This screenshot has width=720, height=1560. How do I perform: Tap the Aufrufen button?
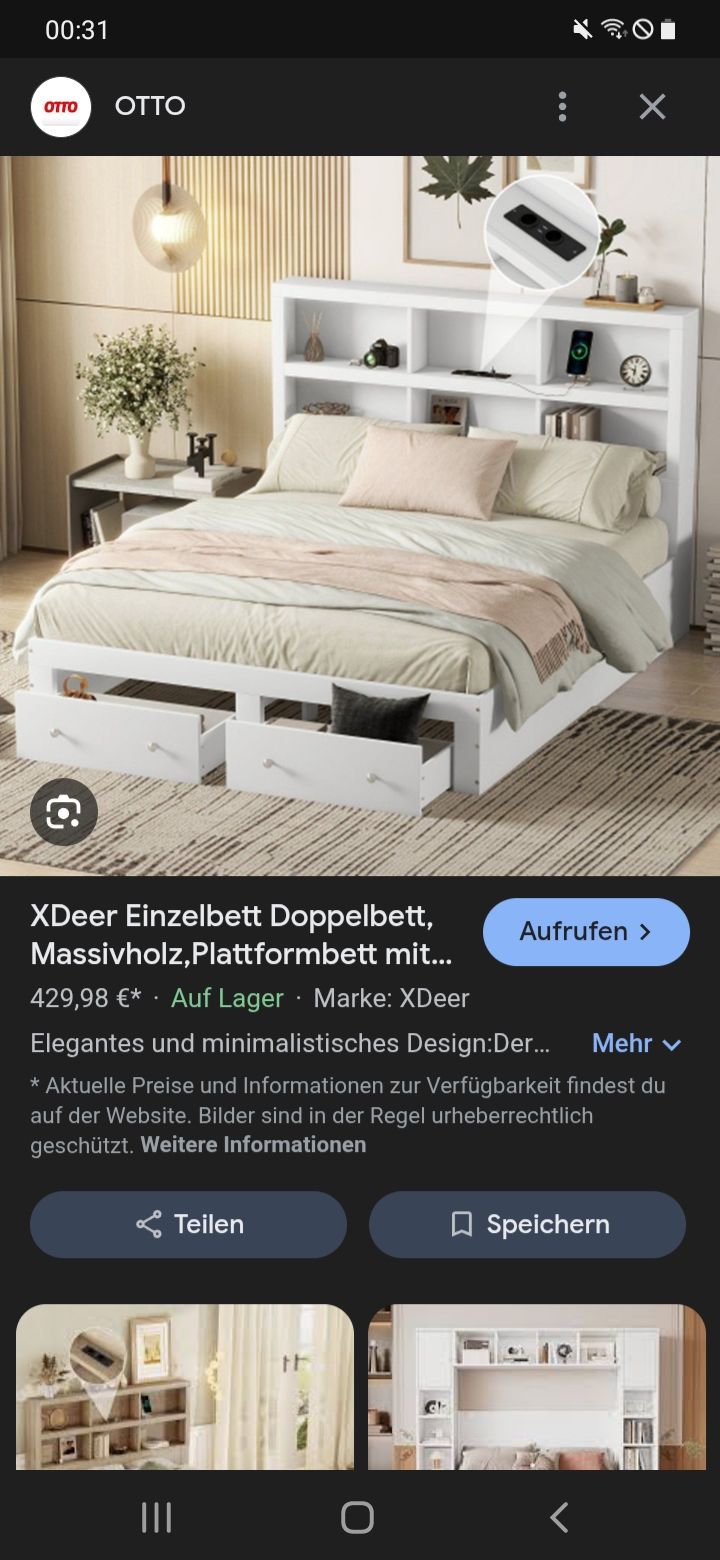tap(586, 931)
